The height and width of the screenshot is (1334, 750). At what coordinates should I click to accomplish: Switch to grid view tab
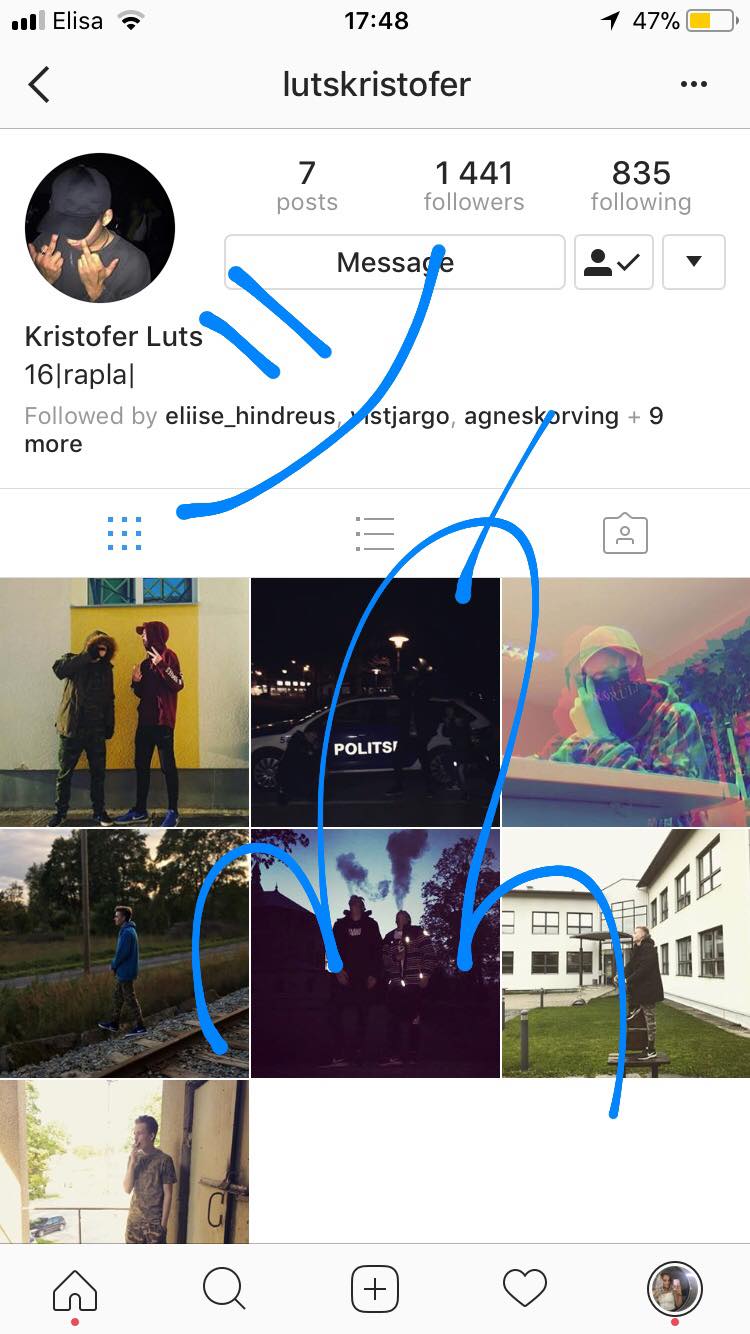pyautogui.click(x=124, y=534)
